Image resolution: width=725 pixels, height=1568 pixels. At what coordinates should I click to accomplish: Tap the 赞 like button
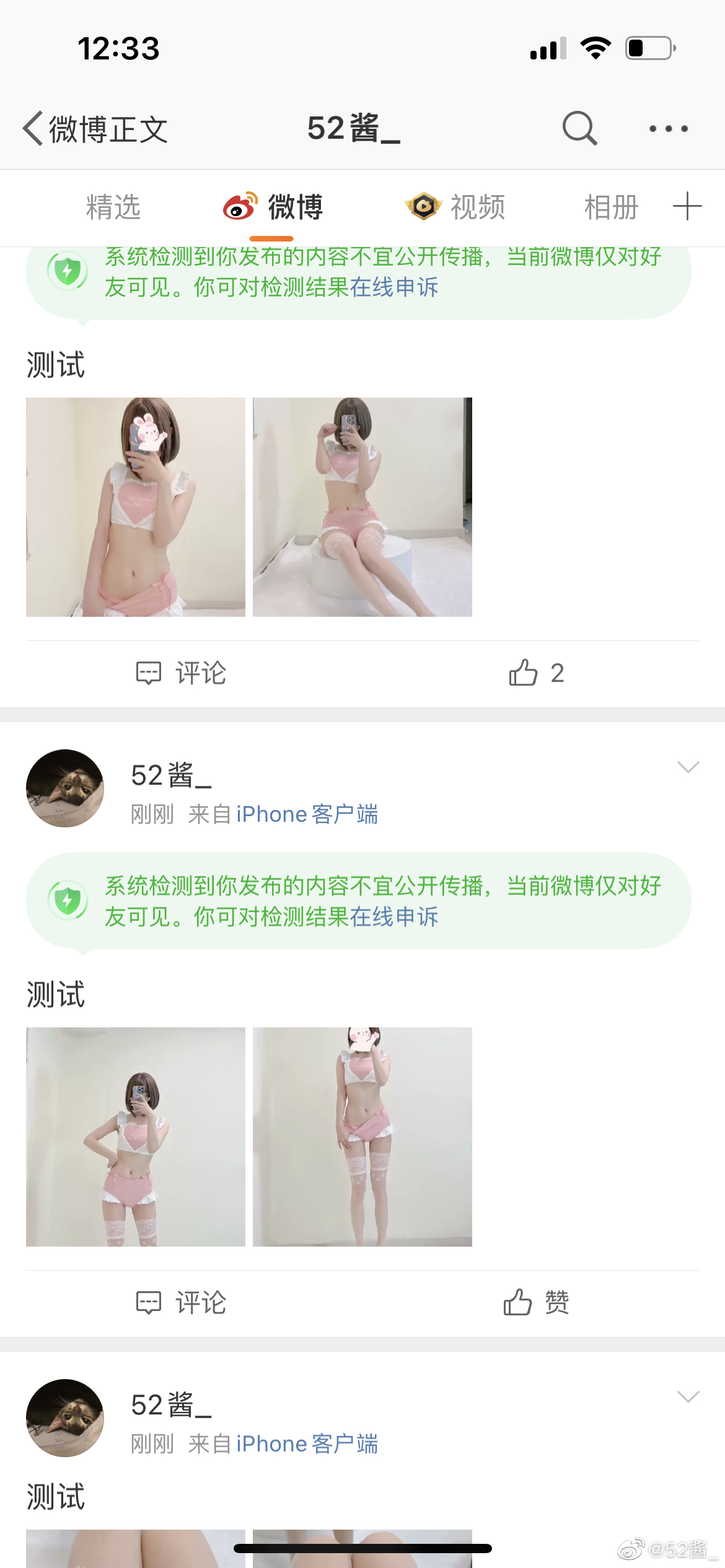pos(535,1303)
